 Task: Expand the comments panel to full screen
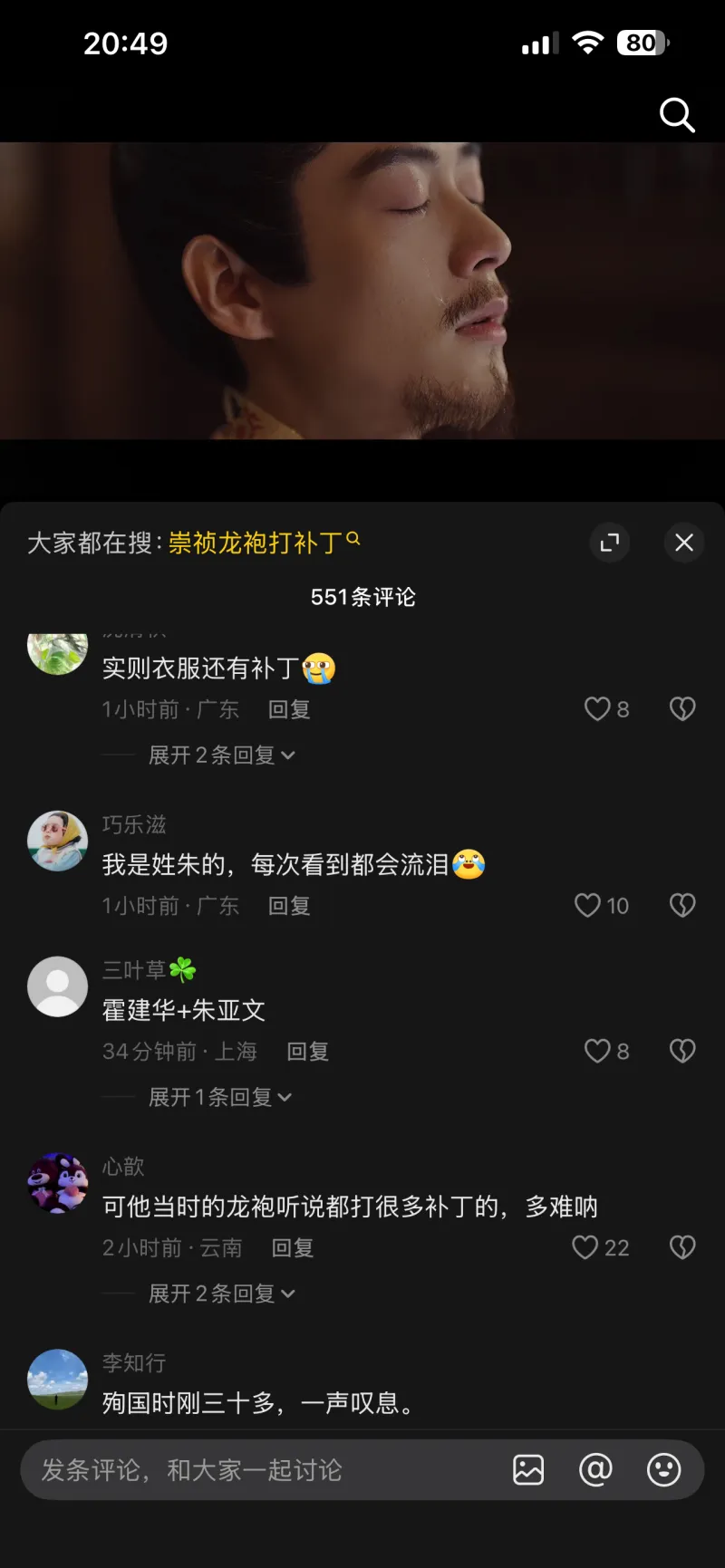(610, 543)
